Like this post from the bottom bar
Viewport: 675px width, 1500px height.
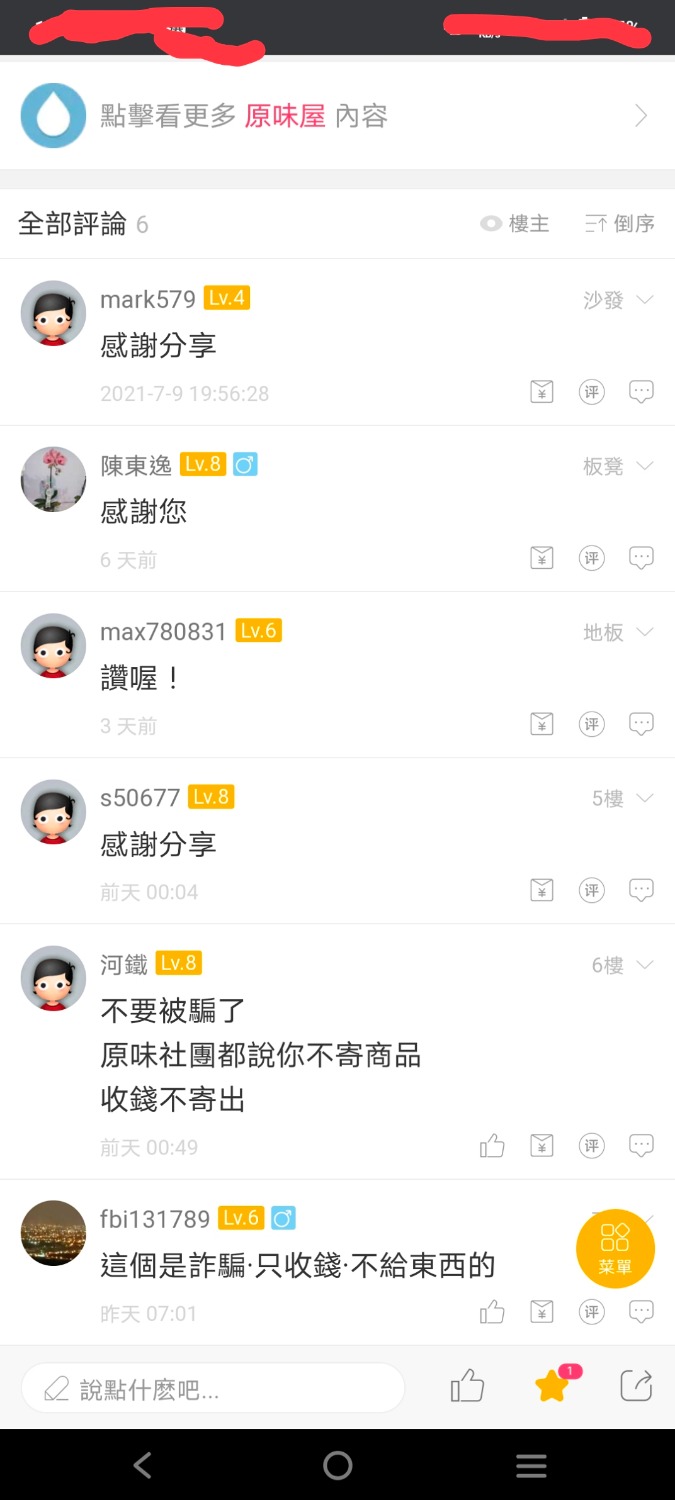coord(467,1387)
